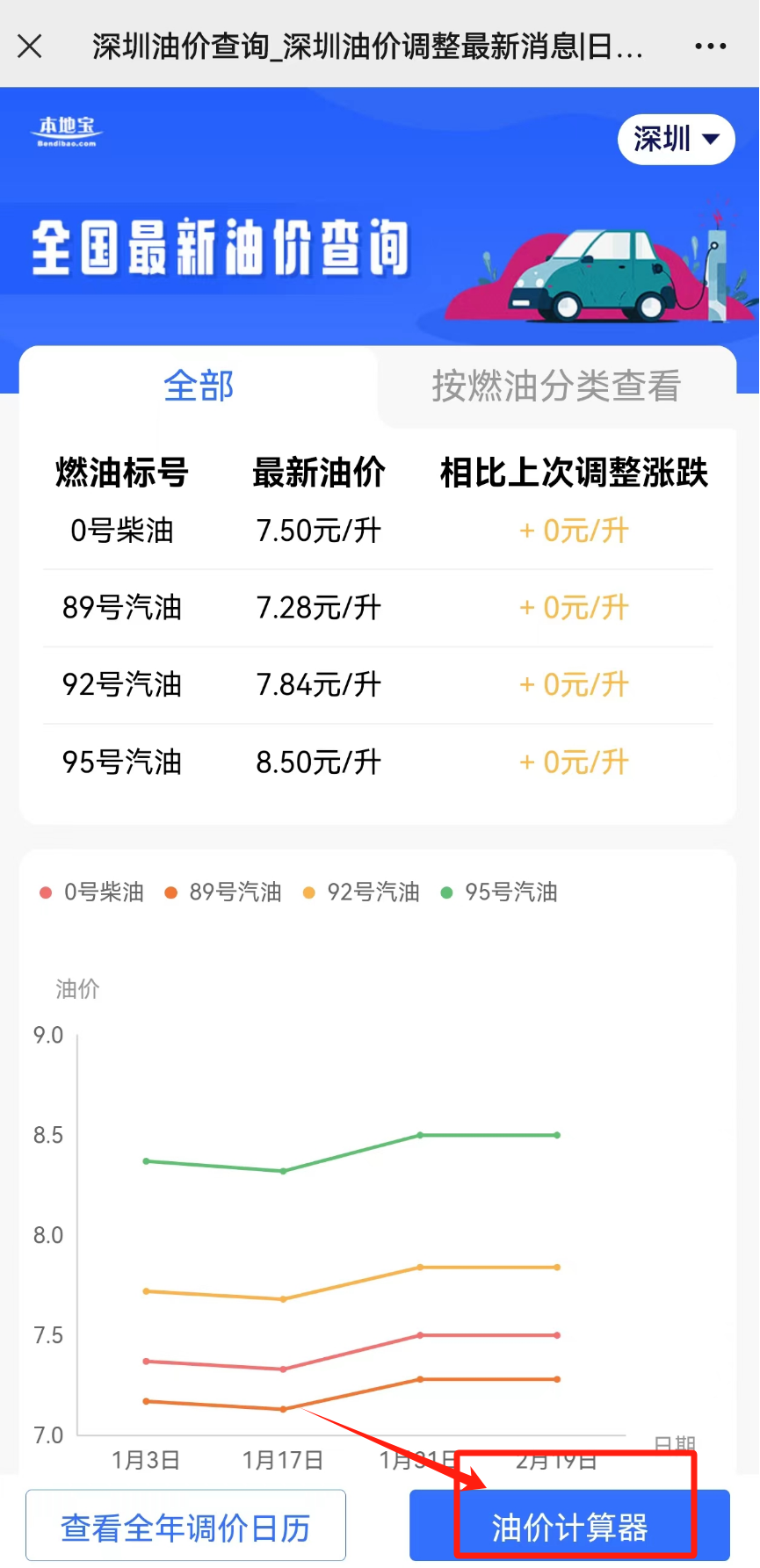The width and height of the screenshot is (760, 1568).
Task: Toggle 89号汽油 in chart legend
Action: click(x=223, y=892)
